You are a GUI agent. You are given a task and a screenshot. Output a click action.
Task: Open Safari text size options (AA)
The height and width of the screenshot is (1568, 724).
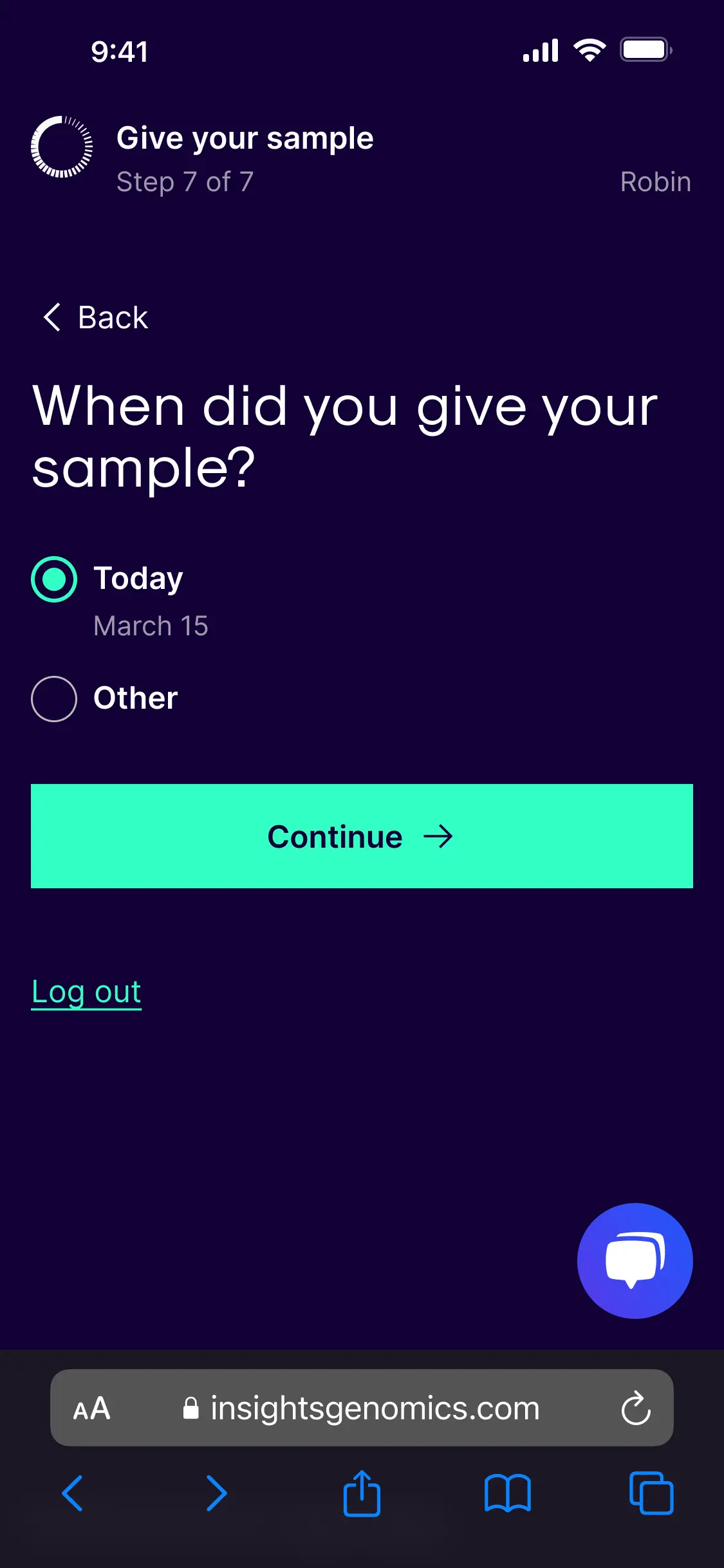tap(92, 1408)
